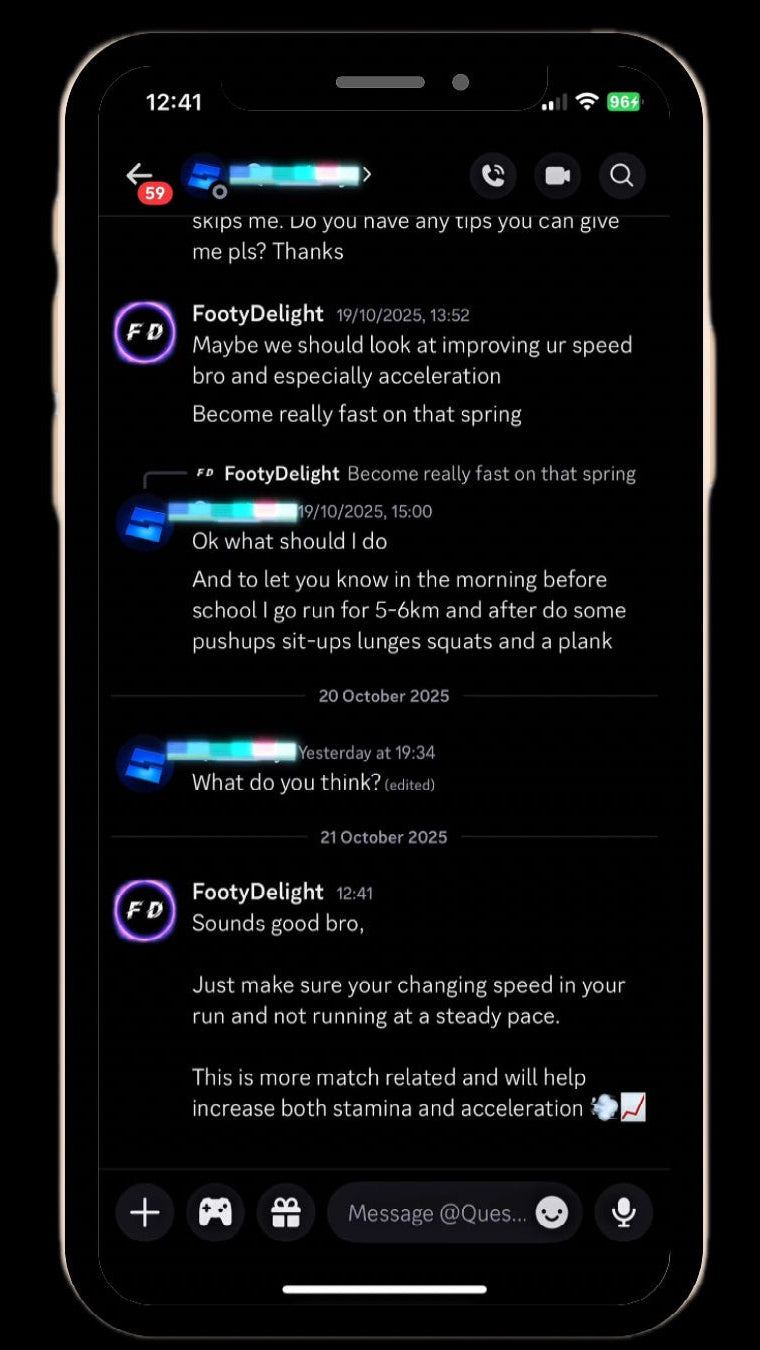Go back to the messages list
Viewport: 760px width, 1350px height.
[x=139, y=175]
